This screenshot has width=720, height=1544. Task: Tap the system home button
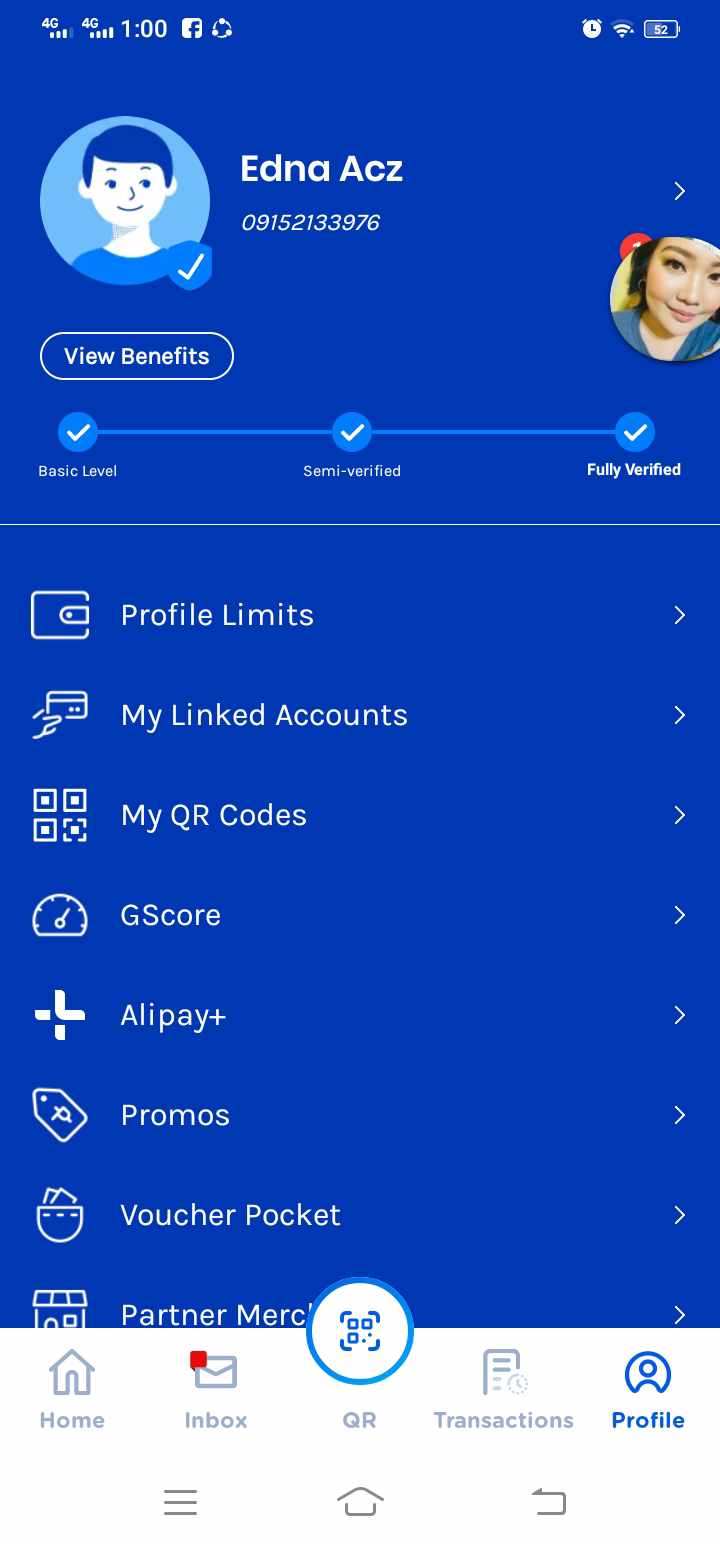[x=360, y=1501]
